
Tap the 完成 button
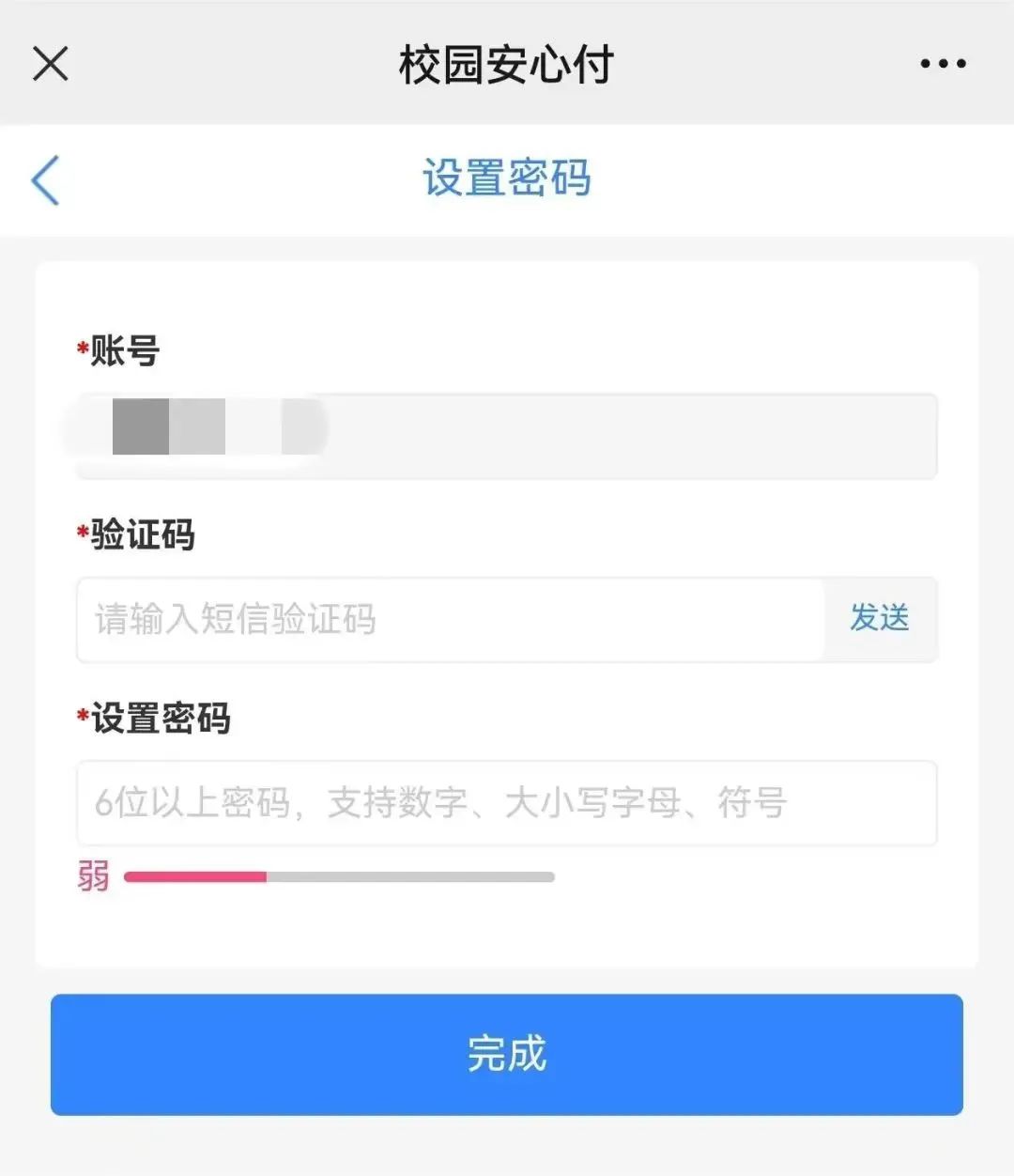pyautogui.click(x=507, y=1054)
